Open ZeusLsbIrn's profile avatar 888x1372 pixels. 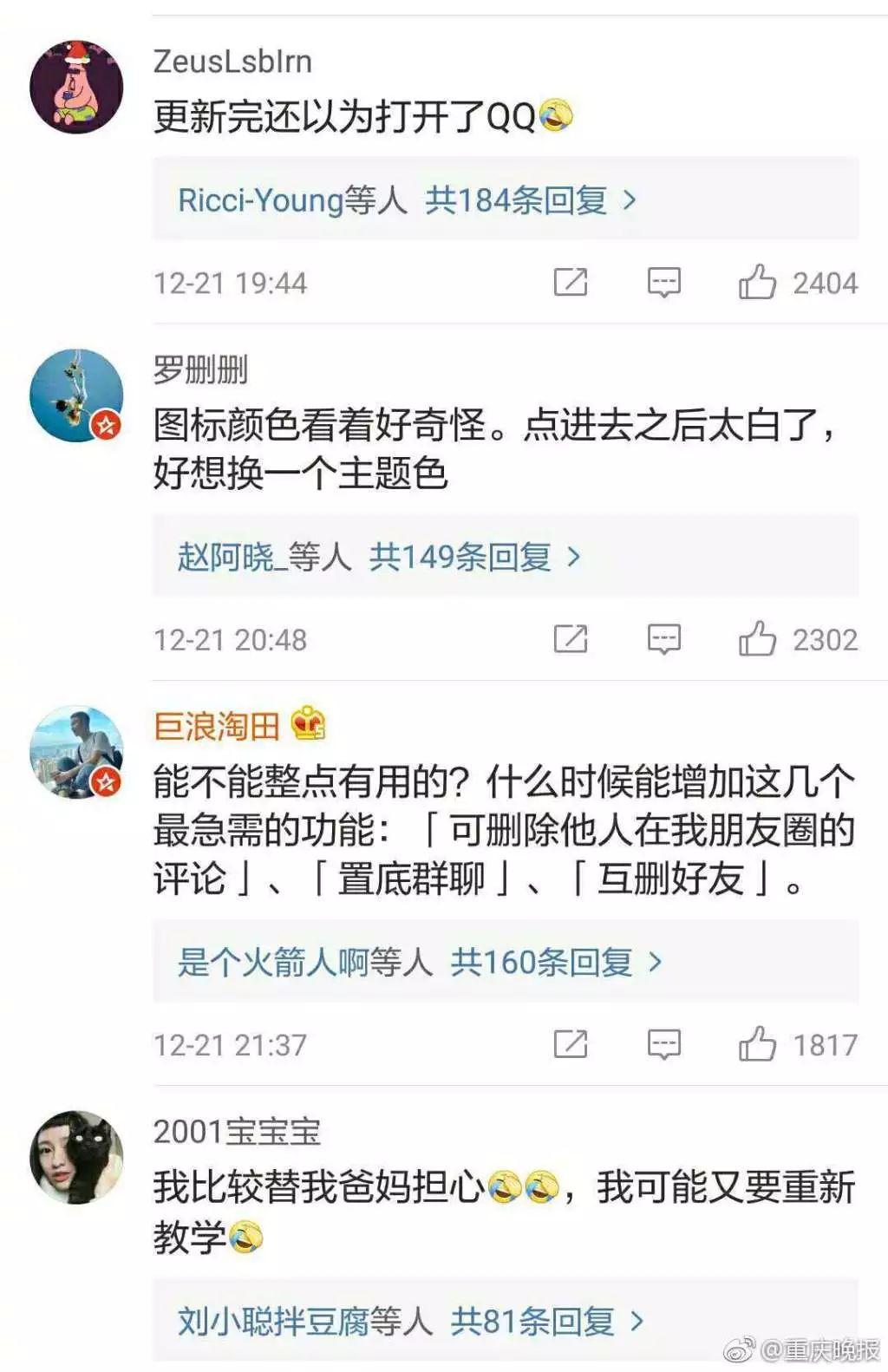76,87
